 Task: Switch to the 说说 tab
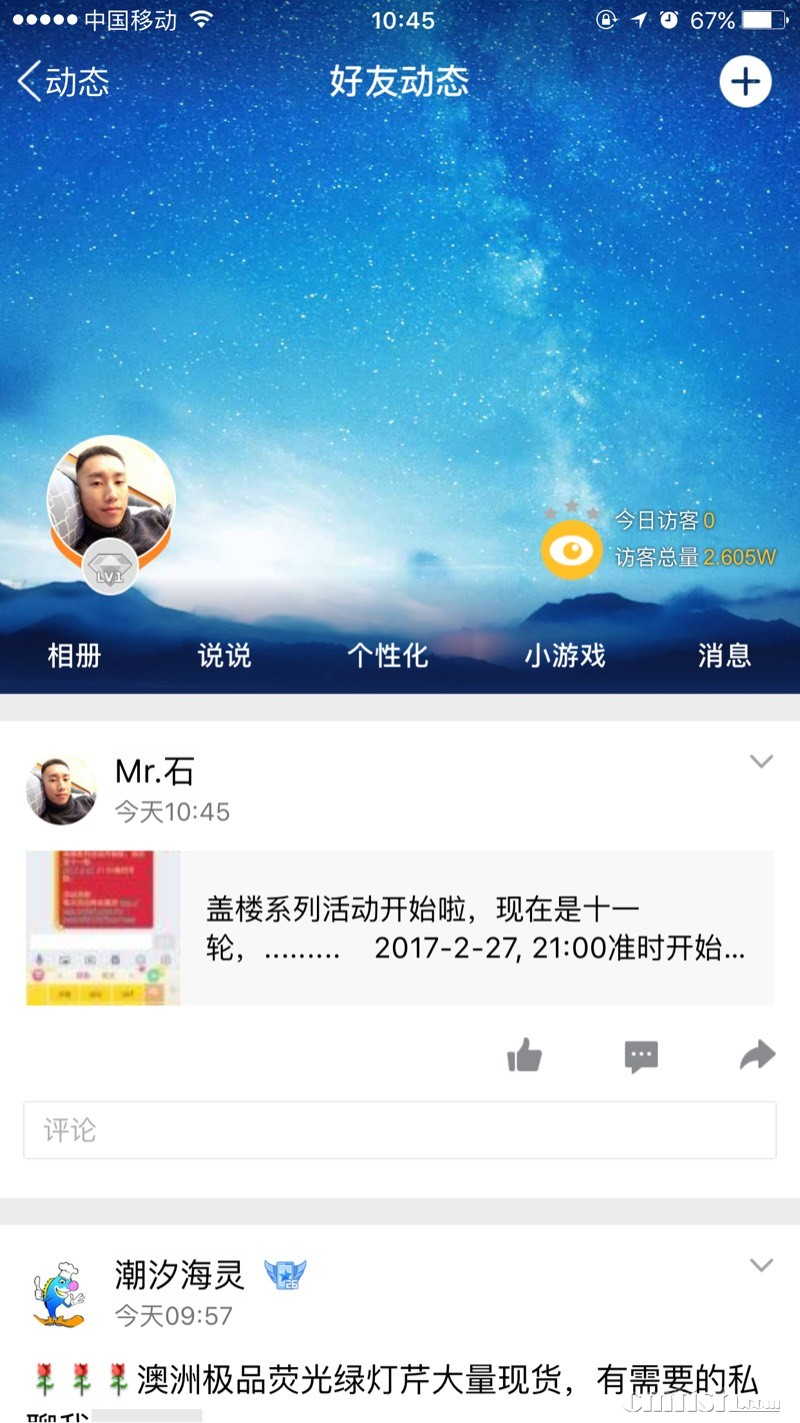tap(224, 656)
